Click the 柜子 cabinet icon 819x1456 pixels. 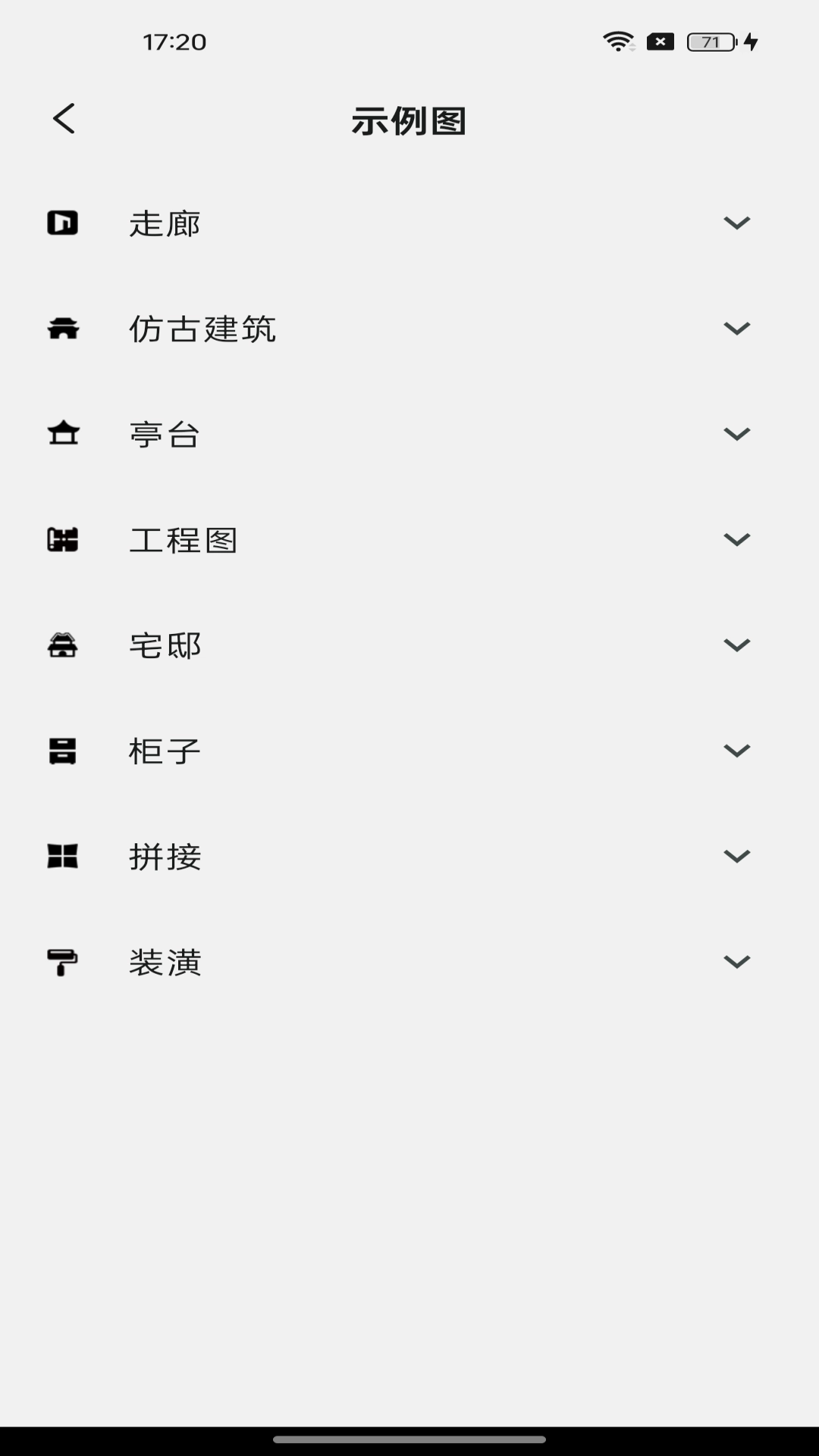coord(64,750)
